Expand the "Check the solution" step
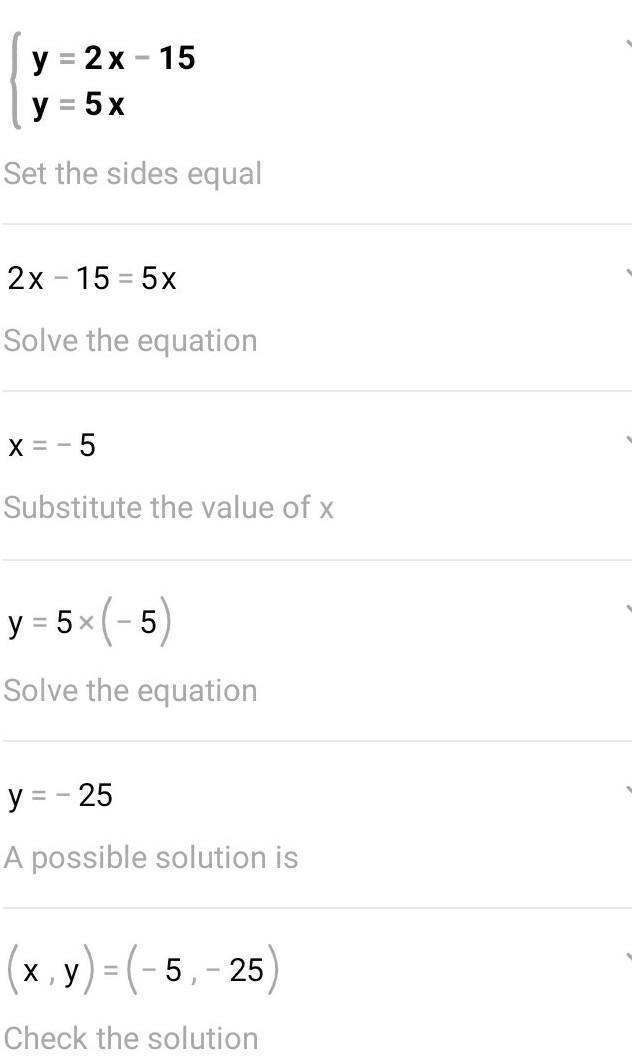Image resolution: width=632 pixels, height=1060 pixels. pyautogui.click(x=627, y=957)
